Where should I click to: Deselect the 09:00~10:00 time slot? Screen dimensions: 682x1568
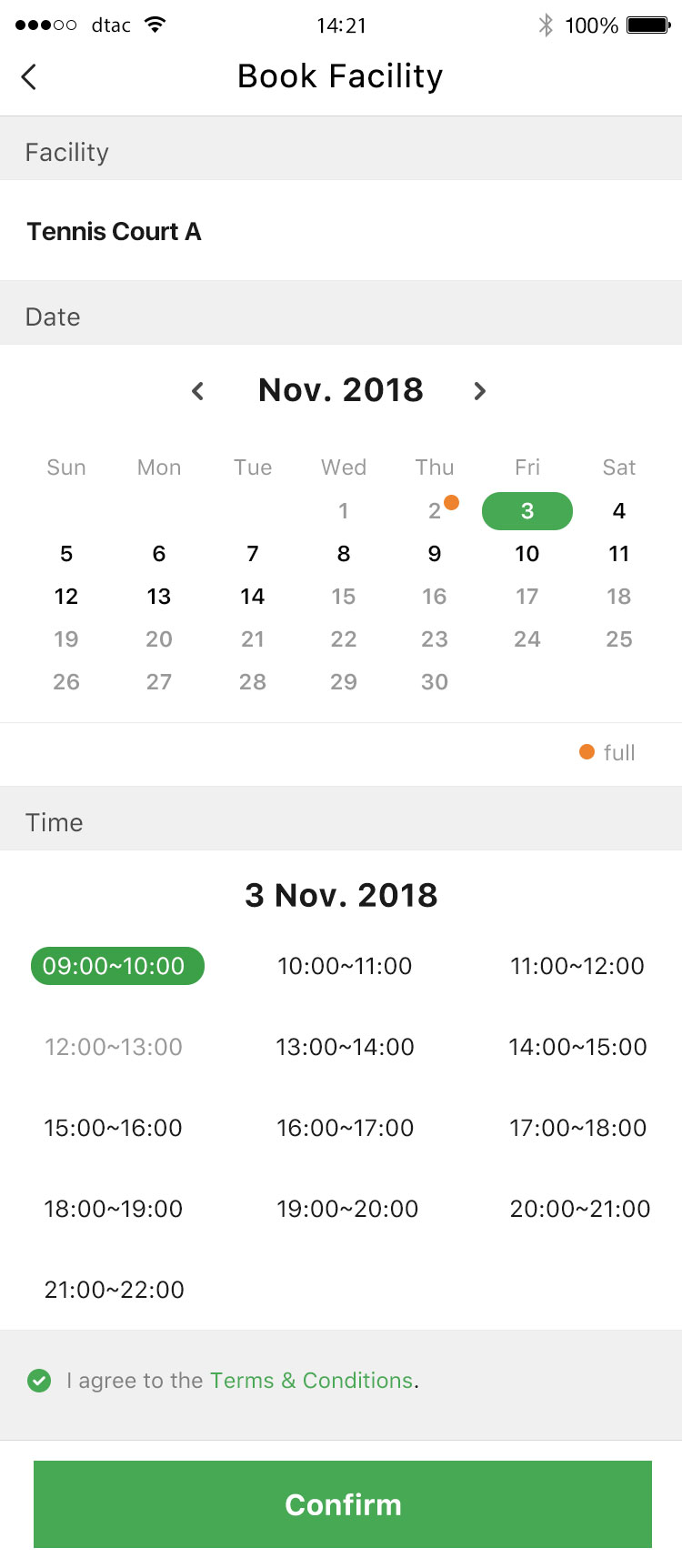click(117, 966)
